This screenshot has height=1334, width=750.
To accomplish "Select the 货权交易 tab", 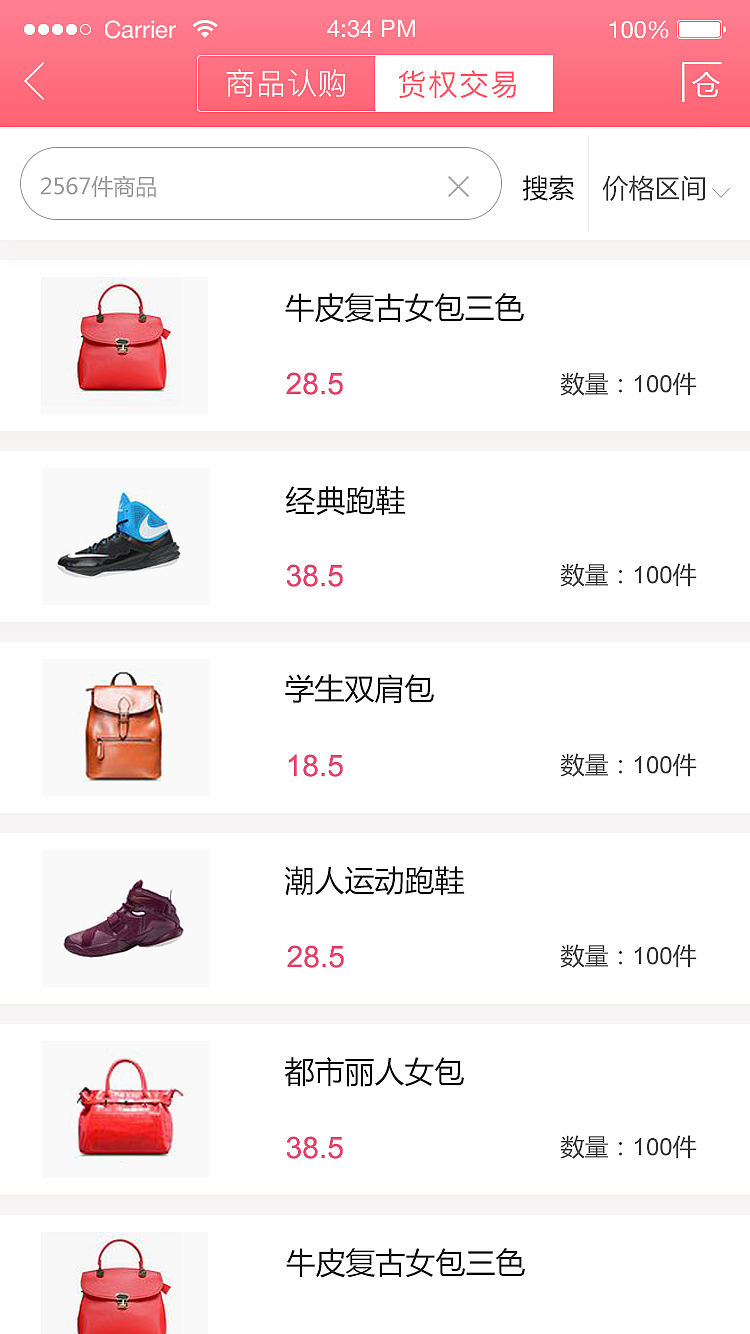I will (464, 83).
